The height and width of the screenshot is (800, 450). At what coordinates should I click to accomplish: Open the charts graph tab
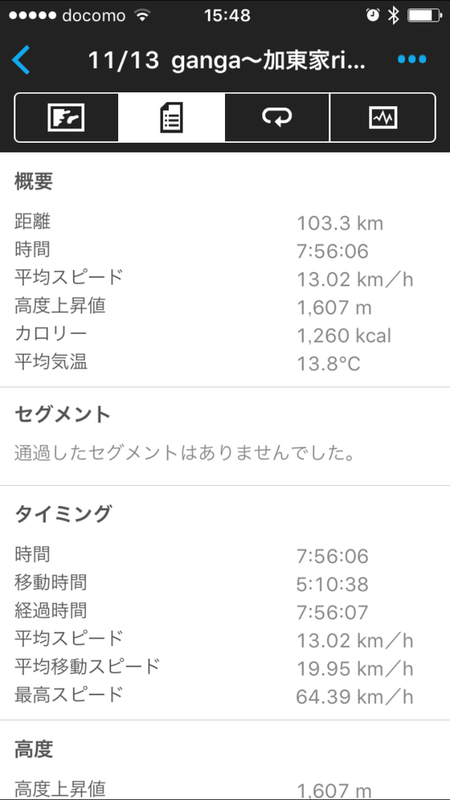pos(383,117)
